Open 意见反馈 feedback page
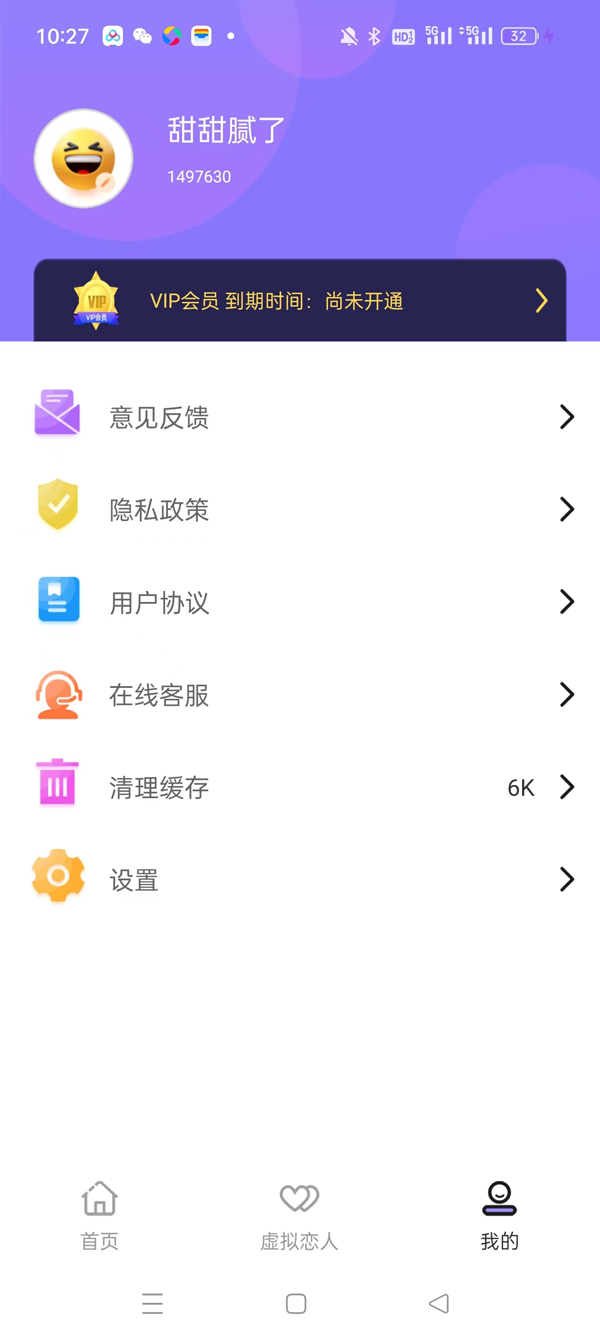The width and height of the screenshot is (600, 1341). 300,417
